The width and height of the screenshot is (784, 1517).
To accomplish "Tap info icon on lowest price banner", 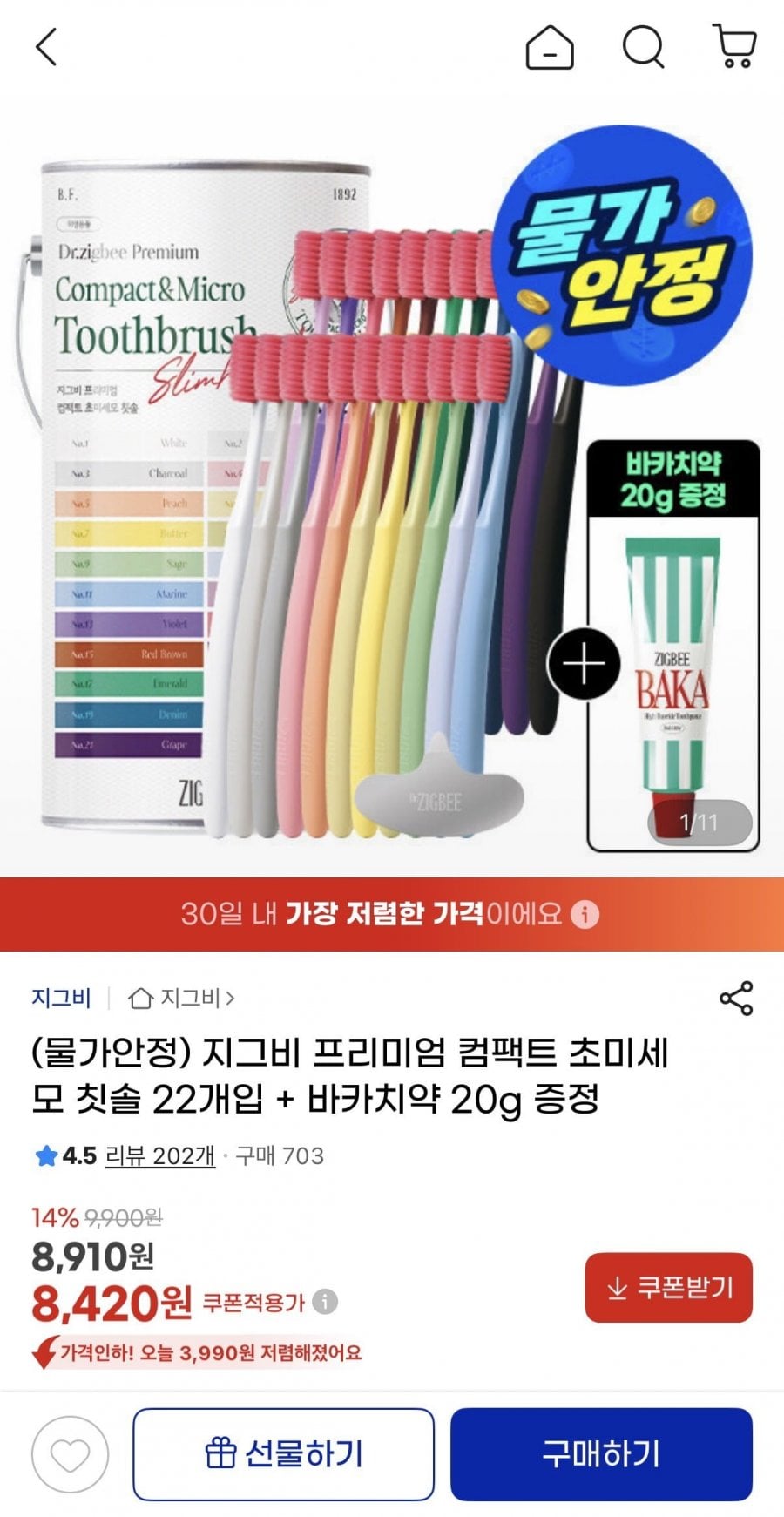I will (585, 914).
